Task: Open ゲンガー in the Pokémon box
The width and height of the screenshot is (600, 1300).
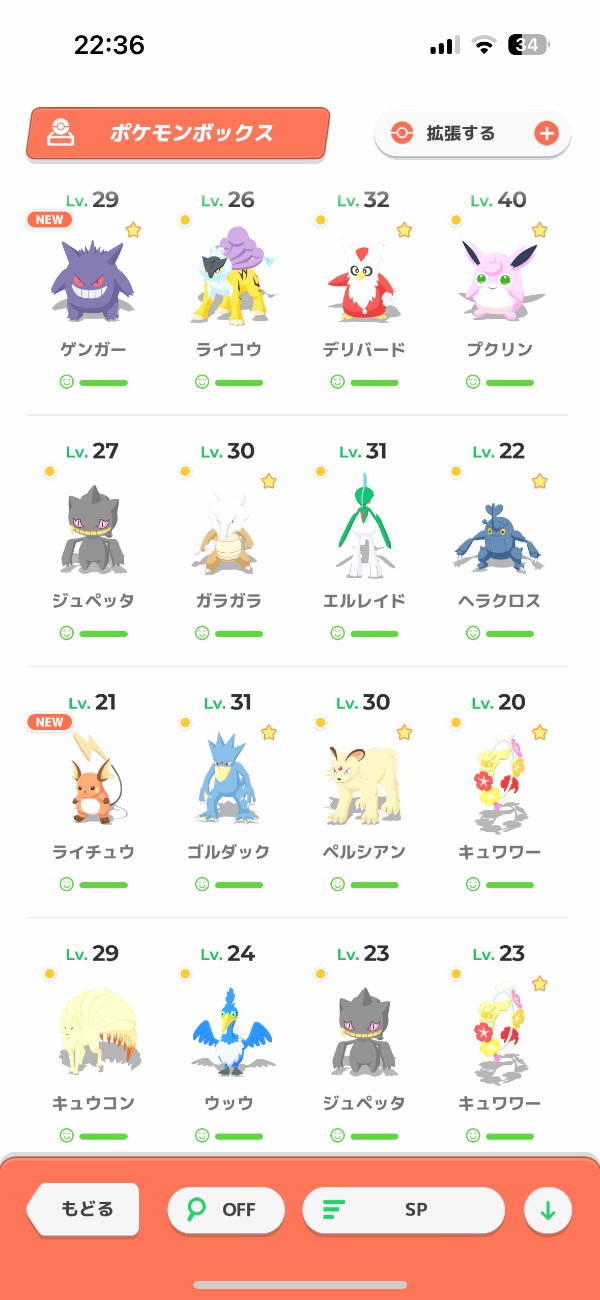Action: (92, 285)
